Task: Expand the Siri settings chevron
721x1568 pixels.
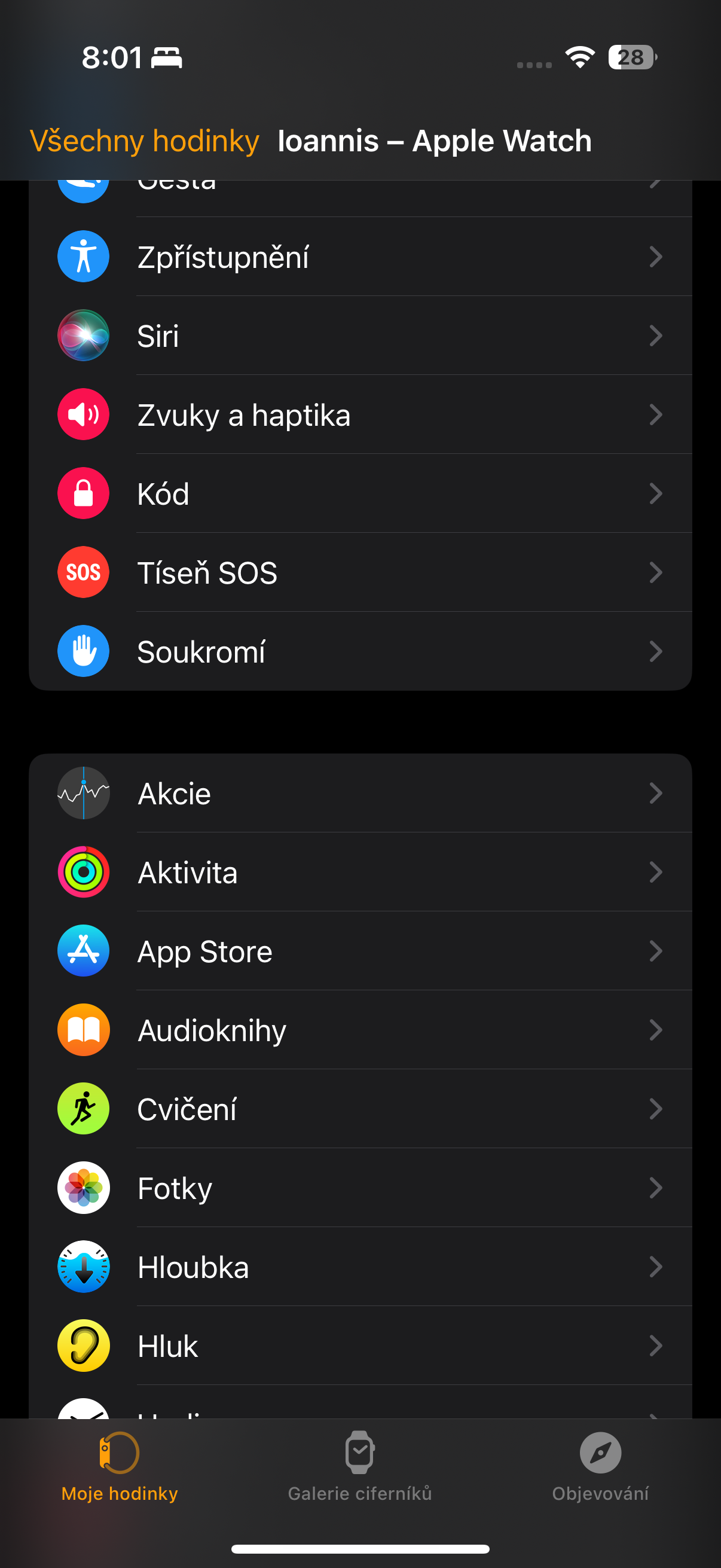Action: click(x=655, y=335)
